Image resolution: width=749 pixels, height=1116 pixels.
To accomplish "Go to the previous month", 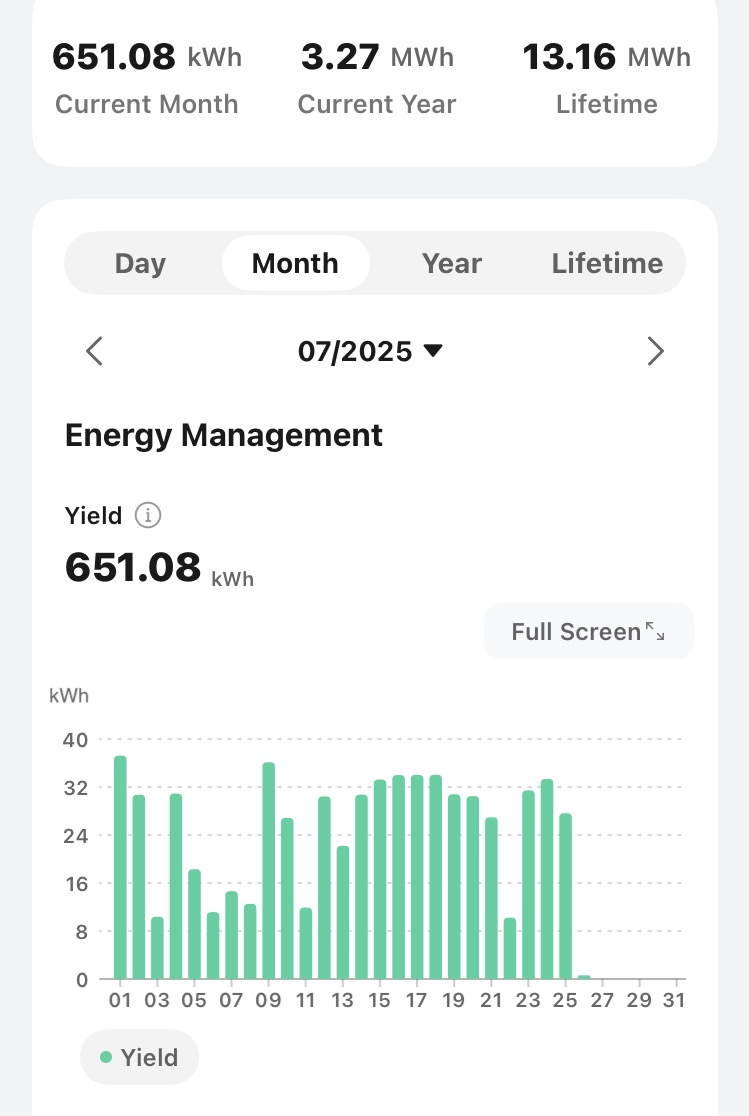I will (x=95, y=352).
